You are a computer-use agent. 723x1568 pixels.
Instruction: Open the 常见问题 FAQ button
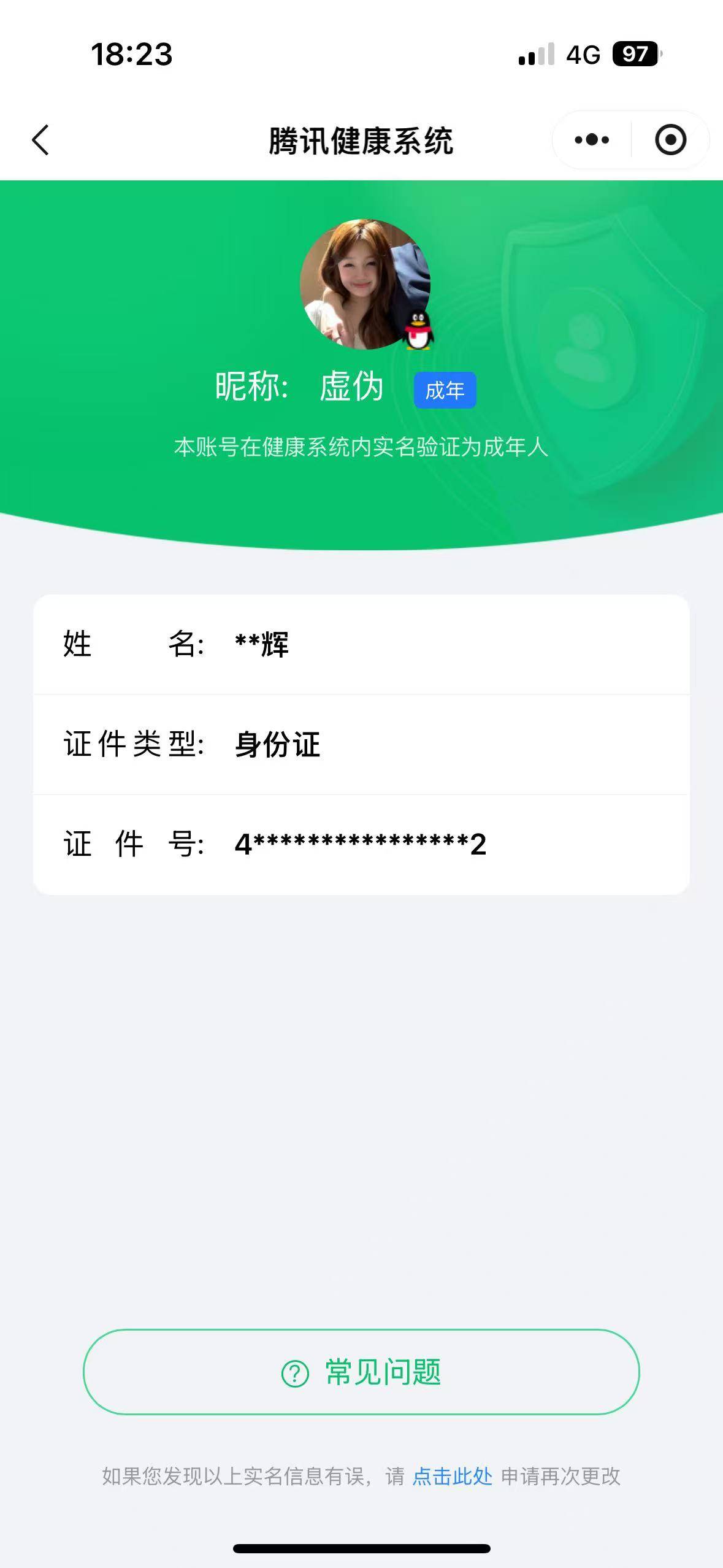(361, 1372)
